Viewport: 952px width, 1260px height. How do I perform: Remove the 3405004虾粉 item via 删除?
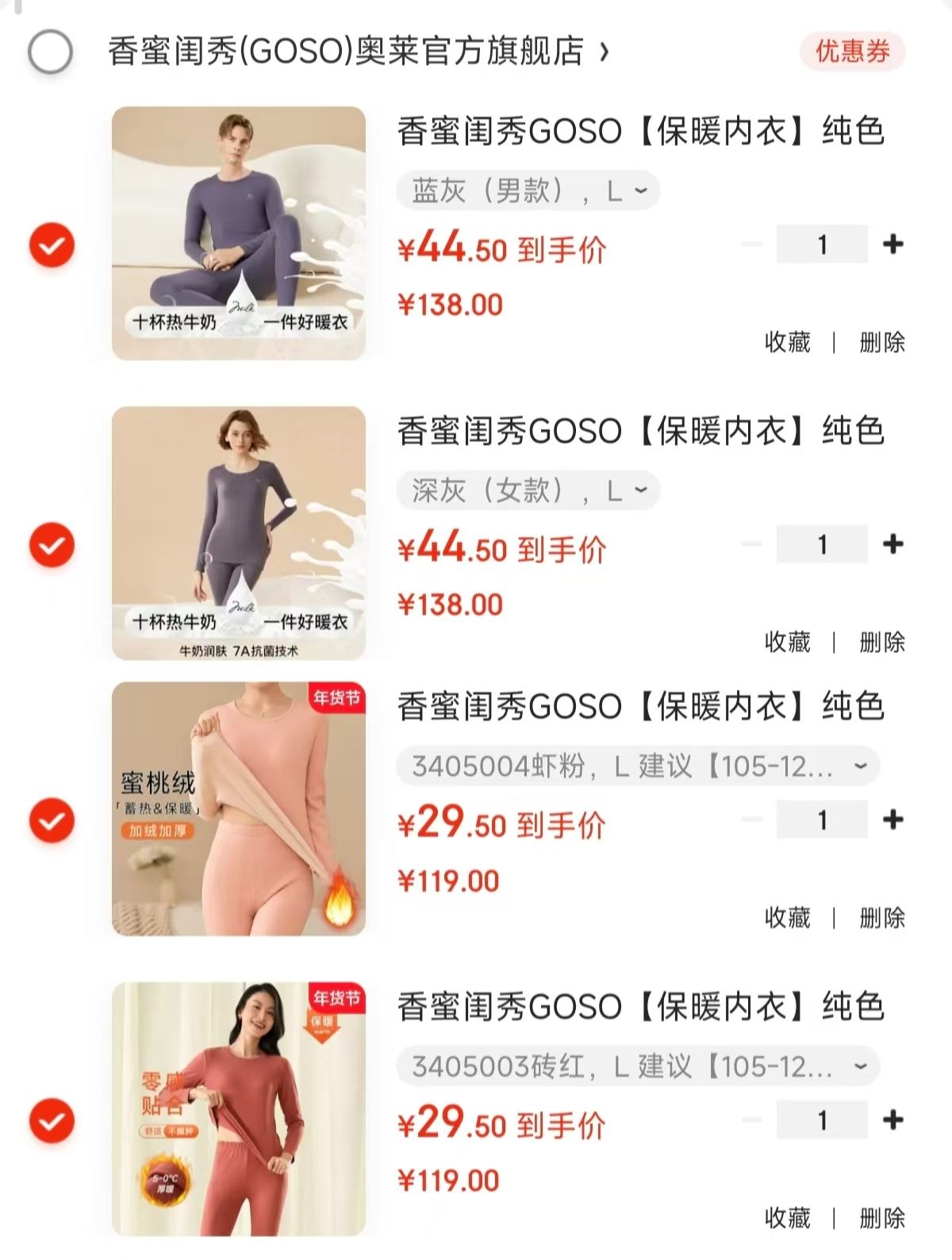(x=882, y=918)
